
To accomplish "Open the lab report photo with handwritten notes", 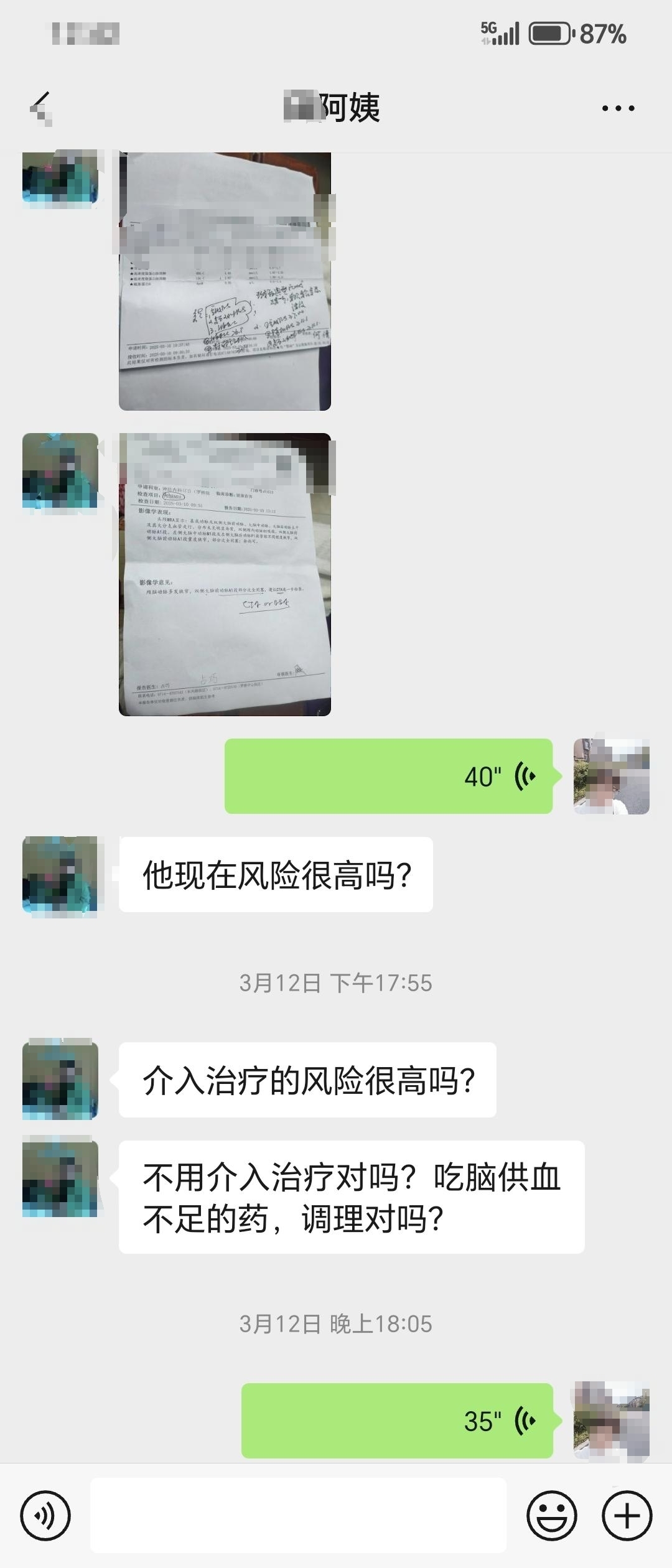I will (x=225, y=281).
